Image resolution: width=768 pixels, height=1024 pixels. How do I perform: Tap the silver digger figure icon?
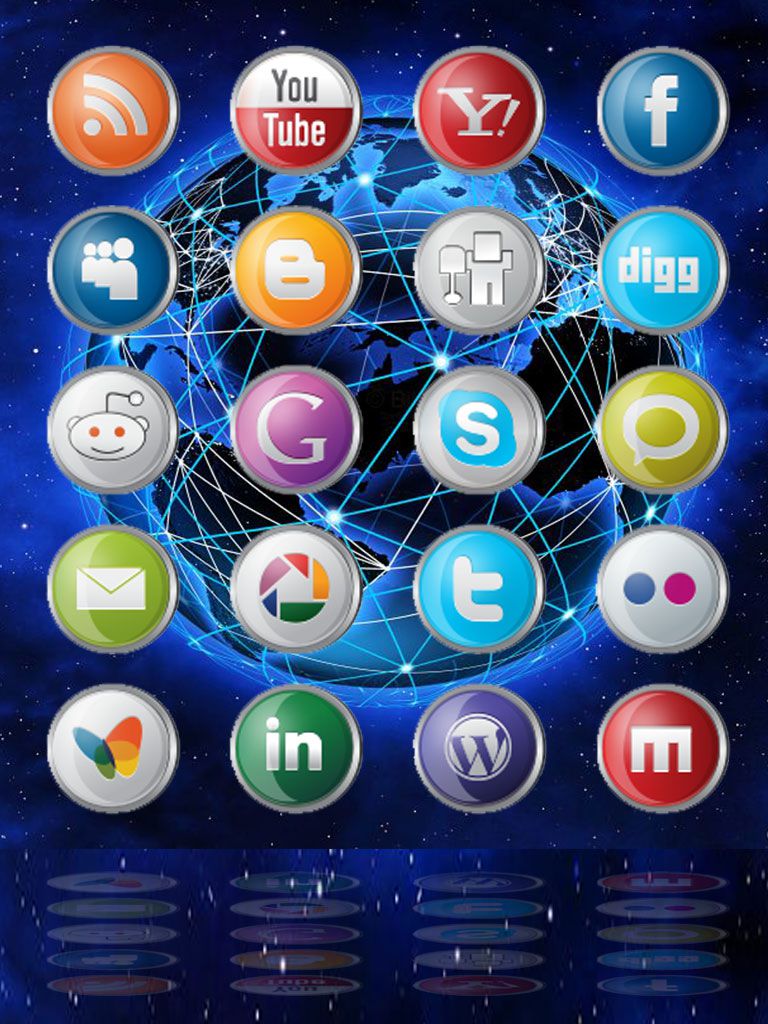[x=479, y=270]
